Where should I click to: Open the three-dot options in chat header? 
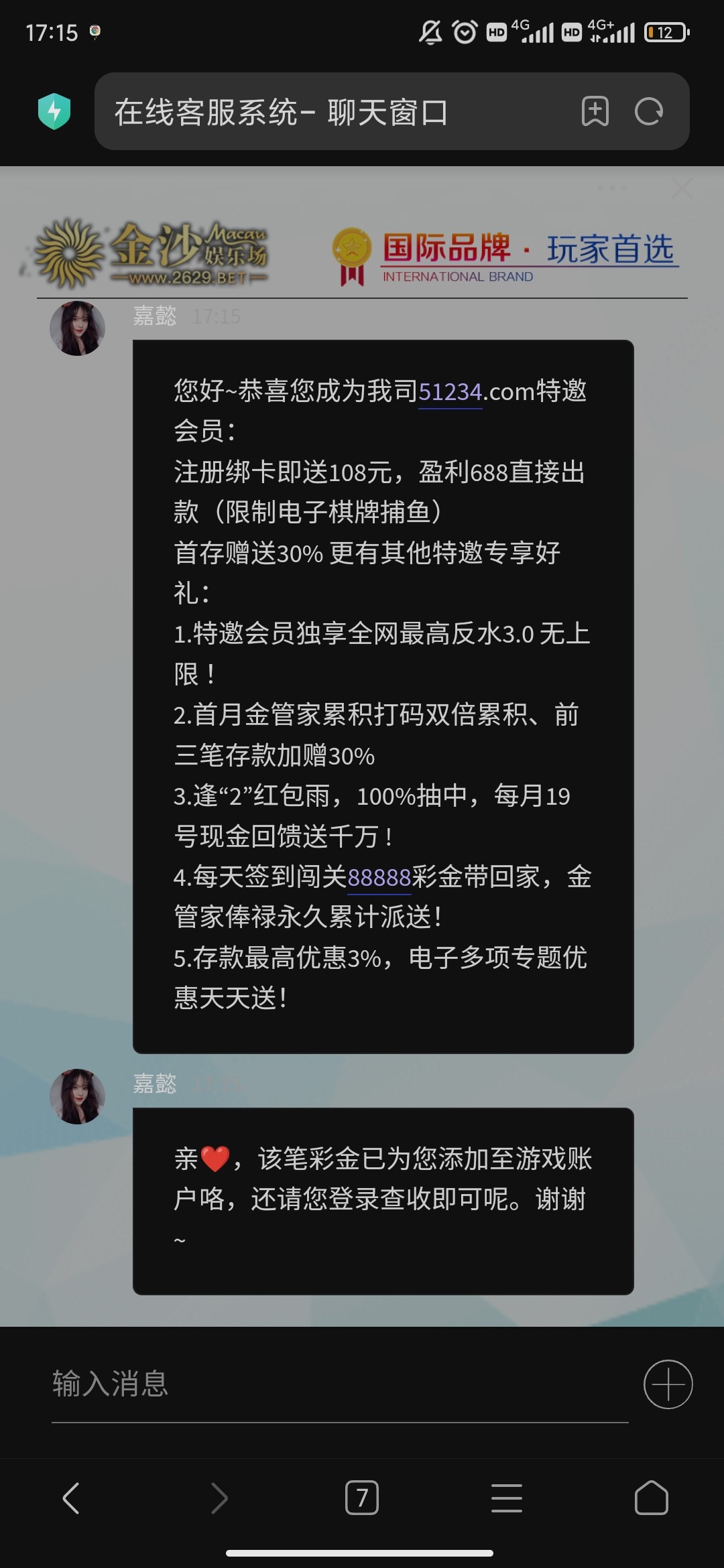point(612,188)
